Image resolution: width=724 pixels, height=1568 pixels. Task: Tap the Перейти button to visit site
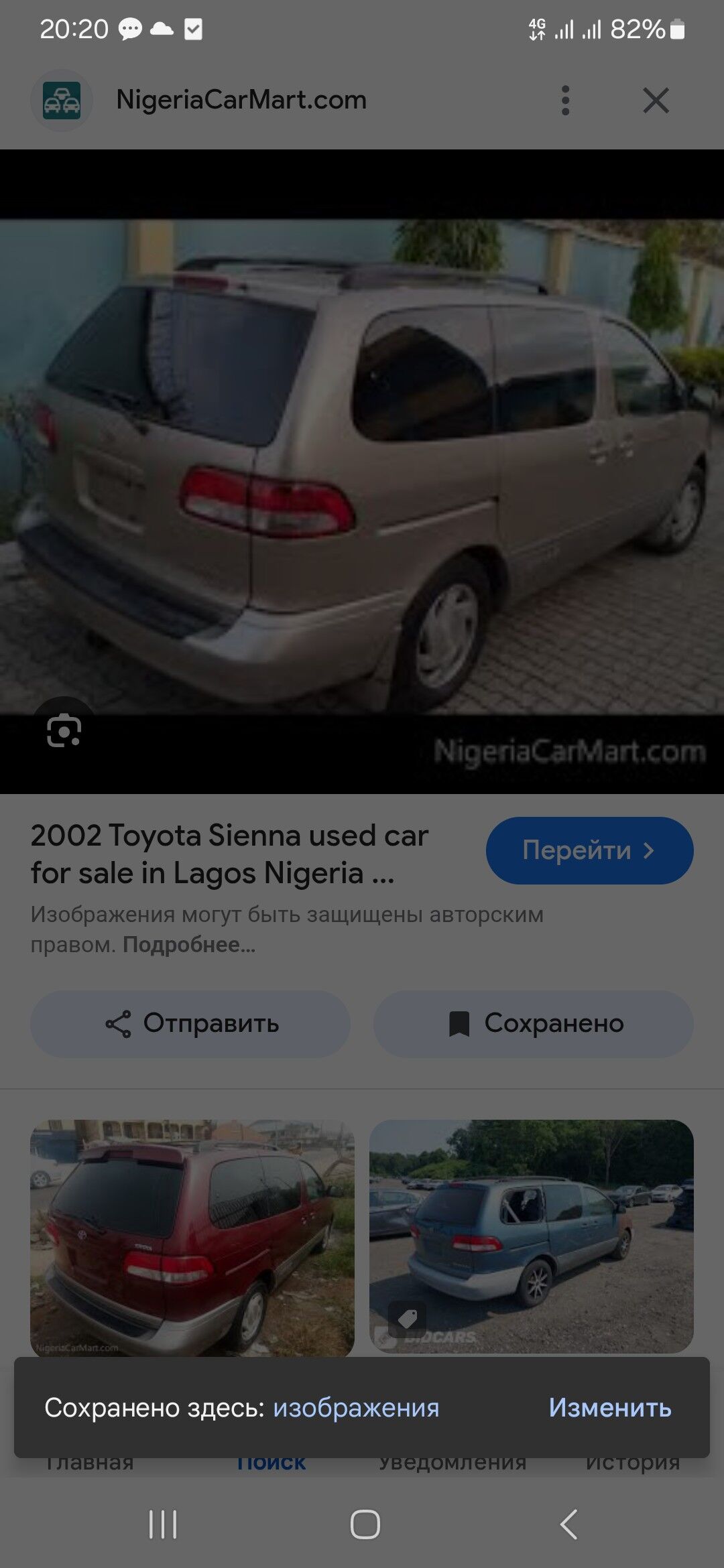click(589, 850)
